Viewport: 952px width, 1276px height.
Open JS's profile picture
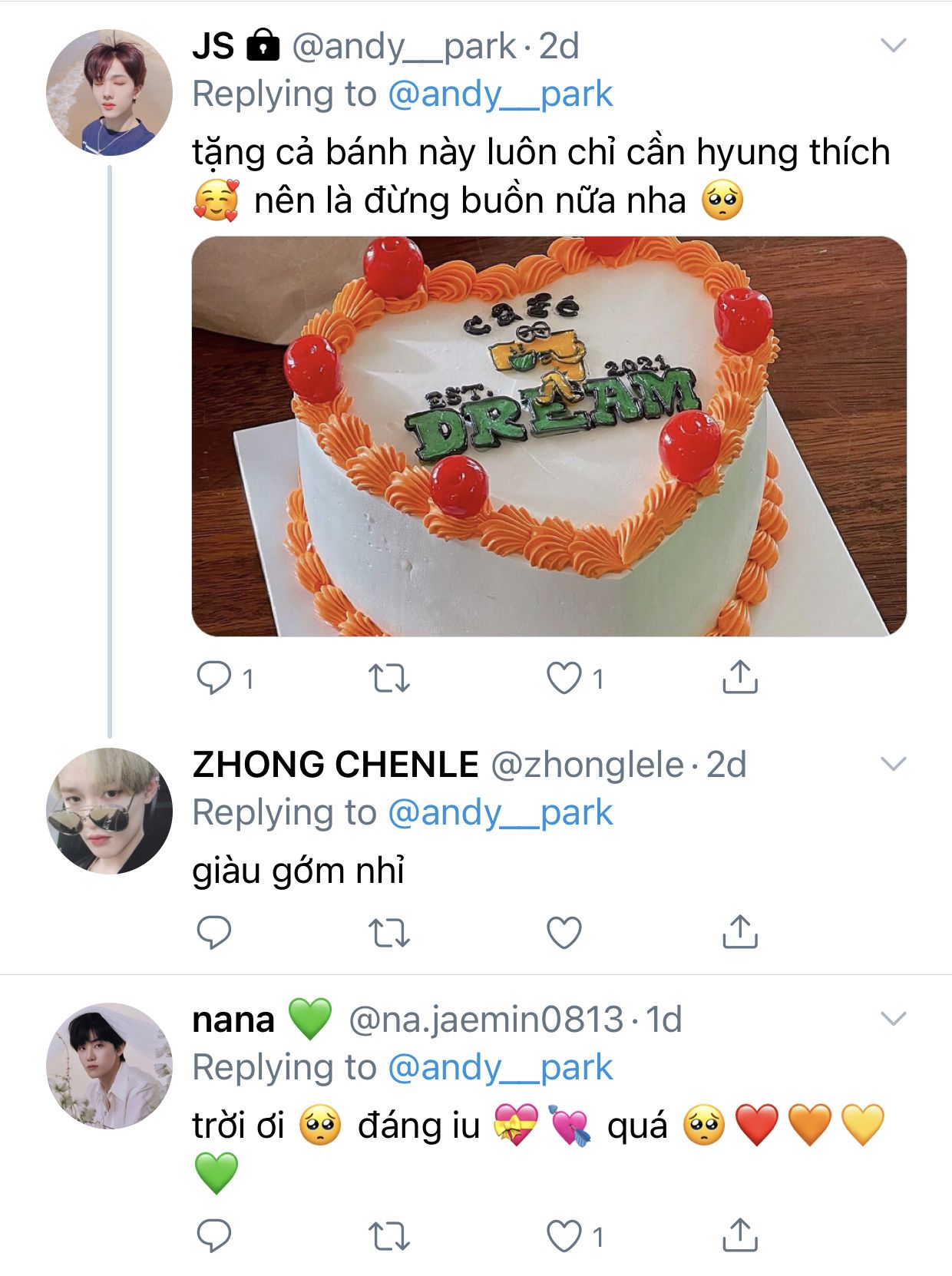tap(109, 93)
